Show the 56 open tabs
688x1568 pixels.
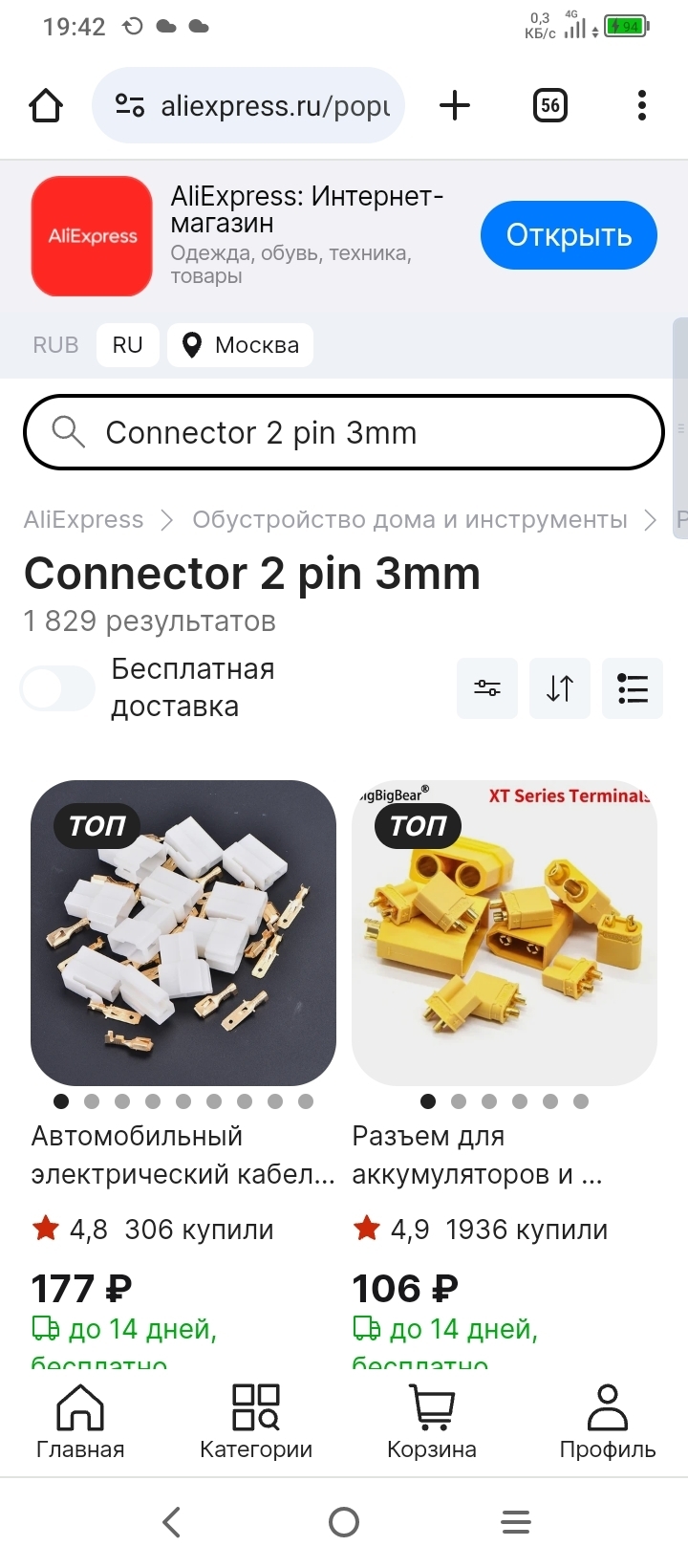click(549, 105)
